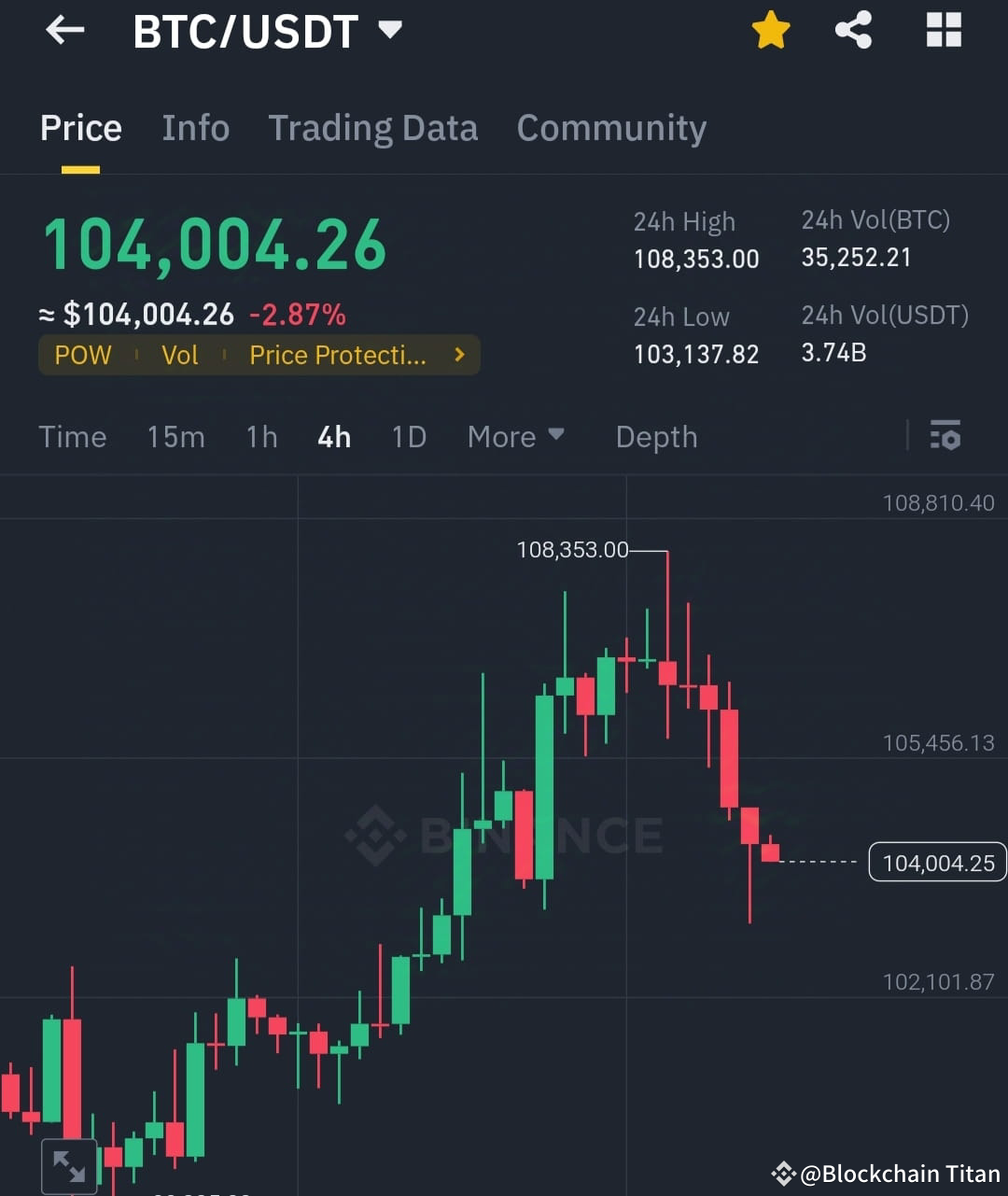1008x1196 pixels.
Task: Click the fullscreen chart expand icon
Action: pos(69,1164)
